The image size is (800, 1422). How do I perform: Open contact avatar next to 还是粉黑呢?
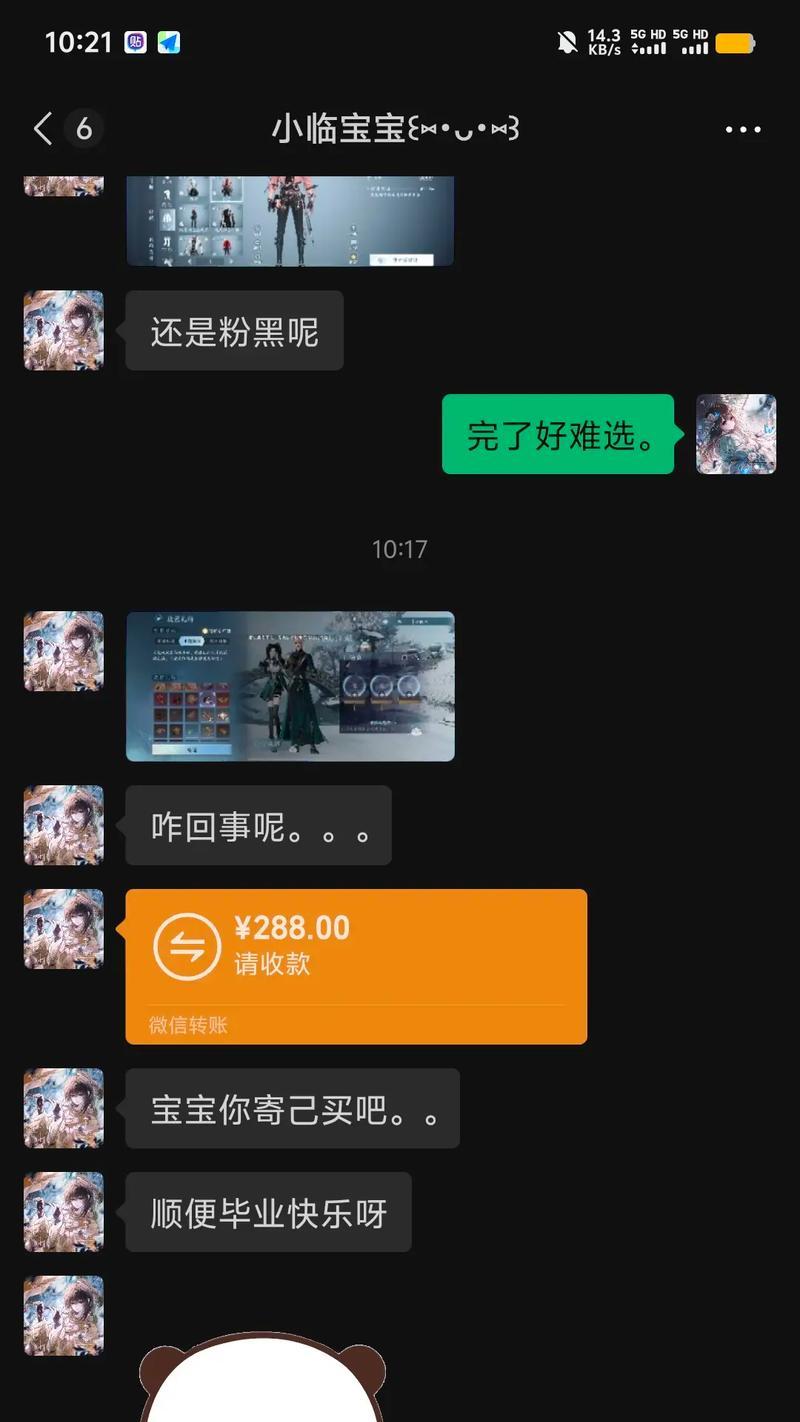pyautogui.click(x=64, y=331)
